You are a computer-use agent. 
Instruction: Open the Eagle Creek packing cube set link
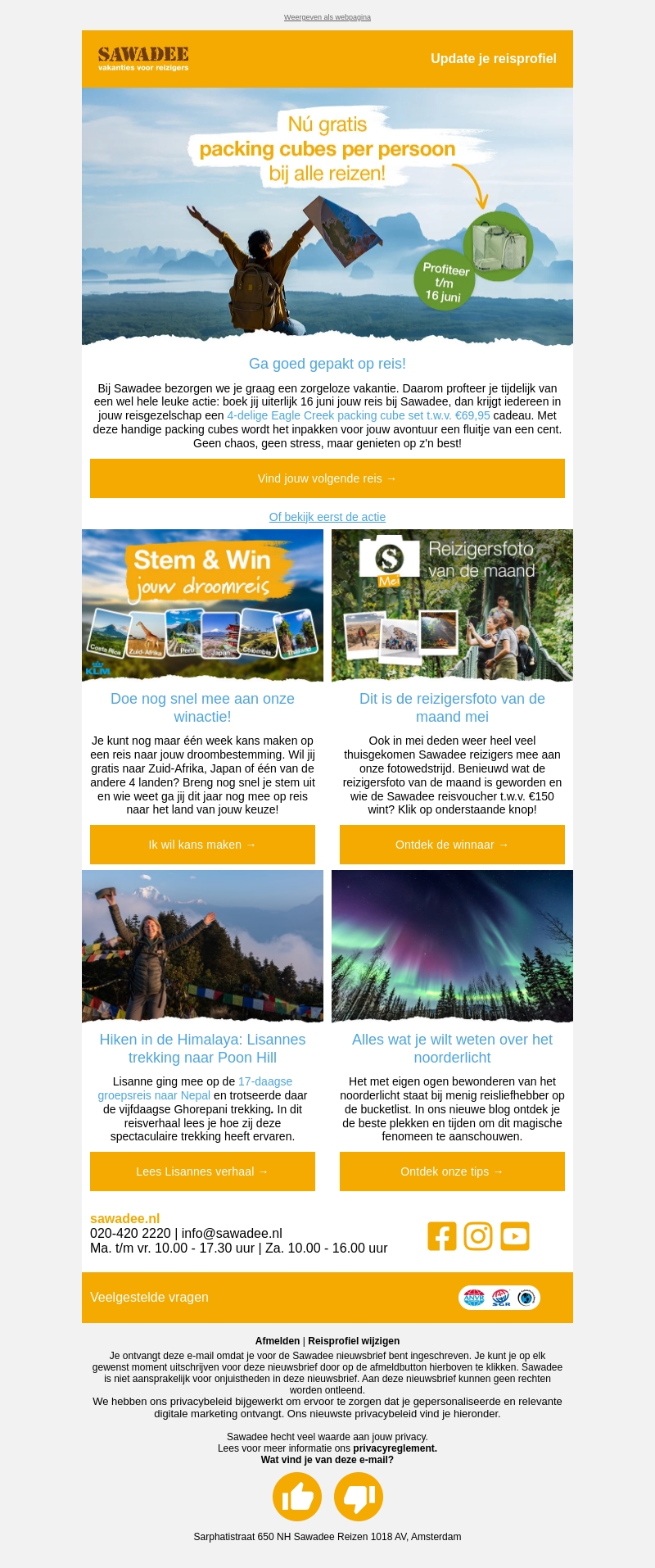point(358,415)
